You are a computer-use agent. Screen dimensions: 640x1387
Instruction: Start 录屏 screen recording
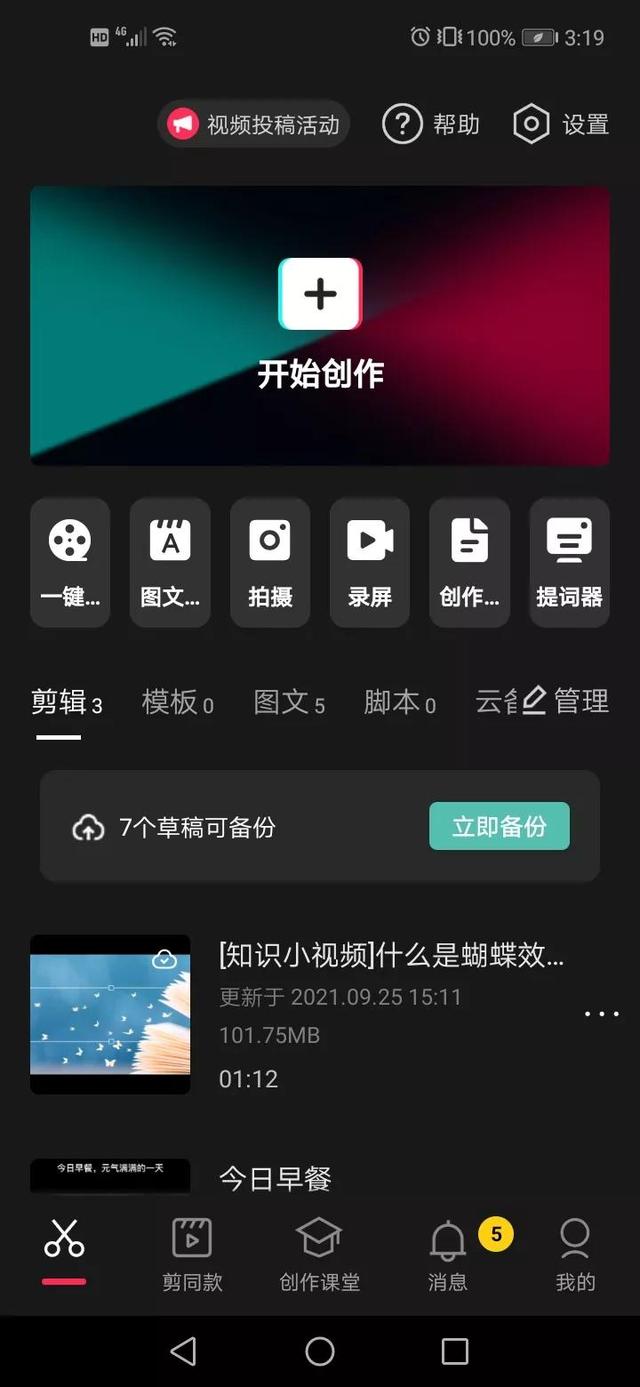[x=370, y=563]
